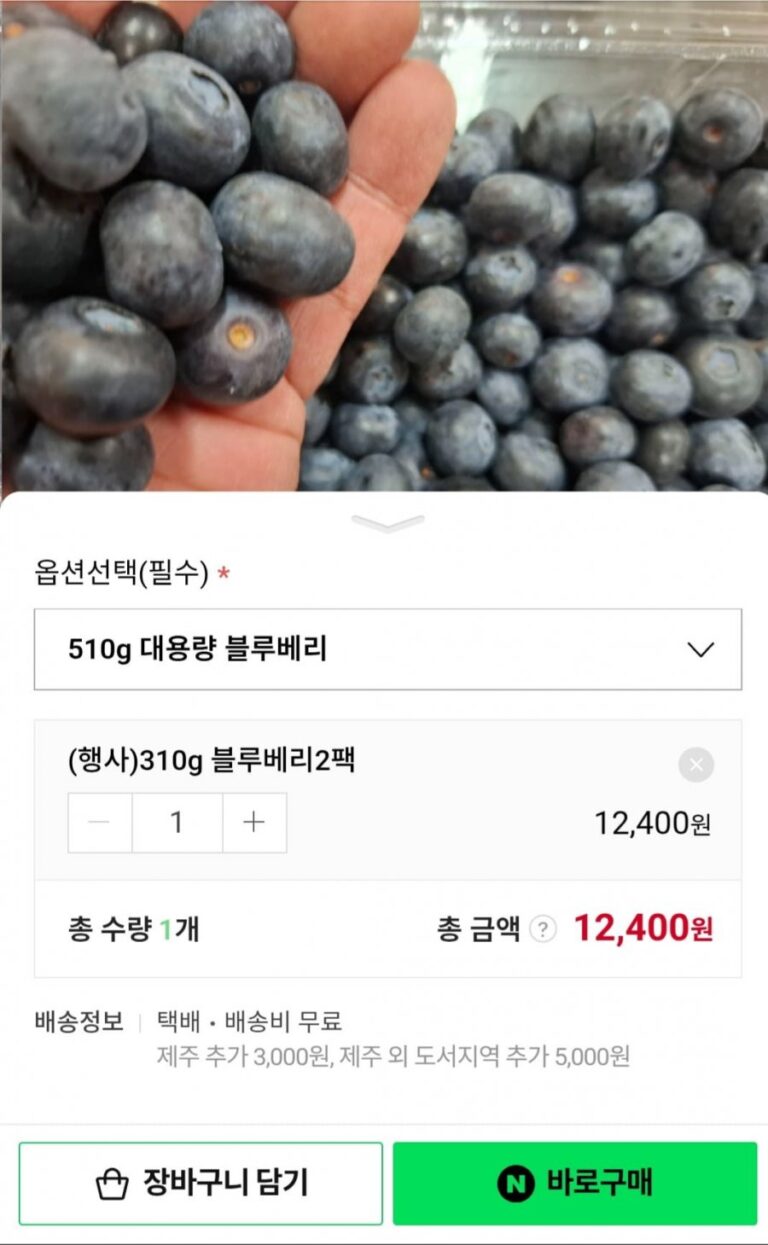Viewport: 768px width, 1245px height.
Task: Decrease quantity with the minus button
Action: tap(100, 823)
